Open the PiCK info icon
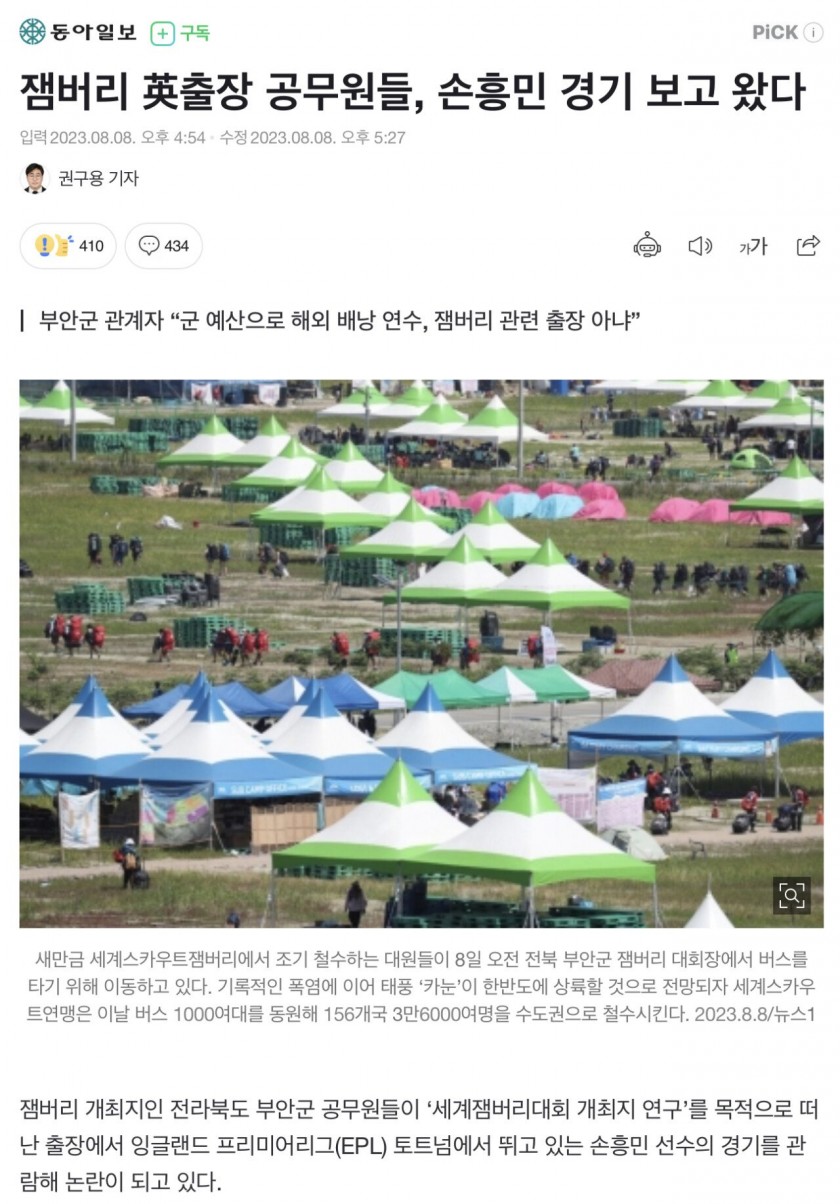This screenshot has height=1204, width=840. pyautogui.click(x=814, y=32)
